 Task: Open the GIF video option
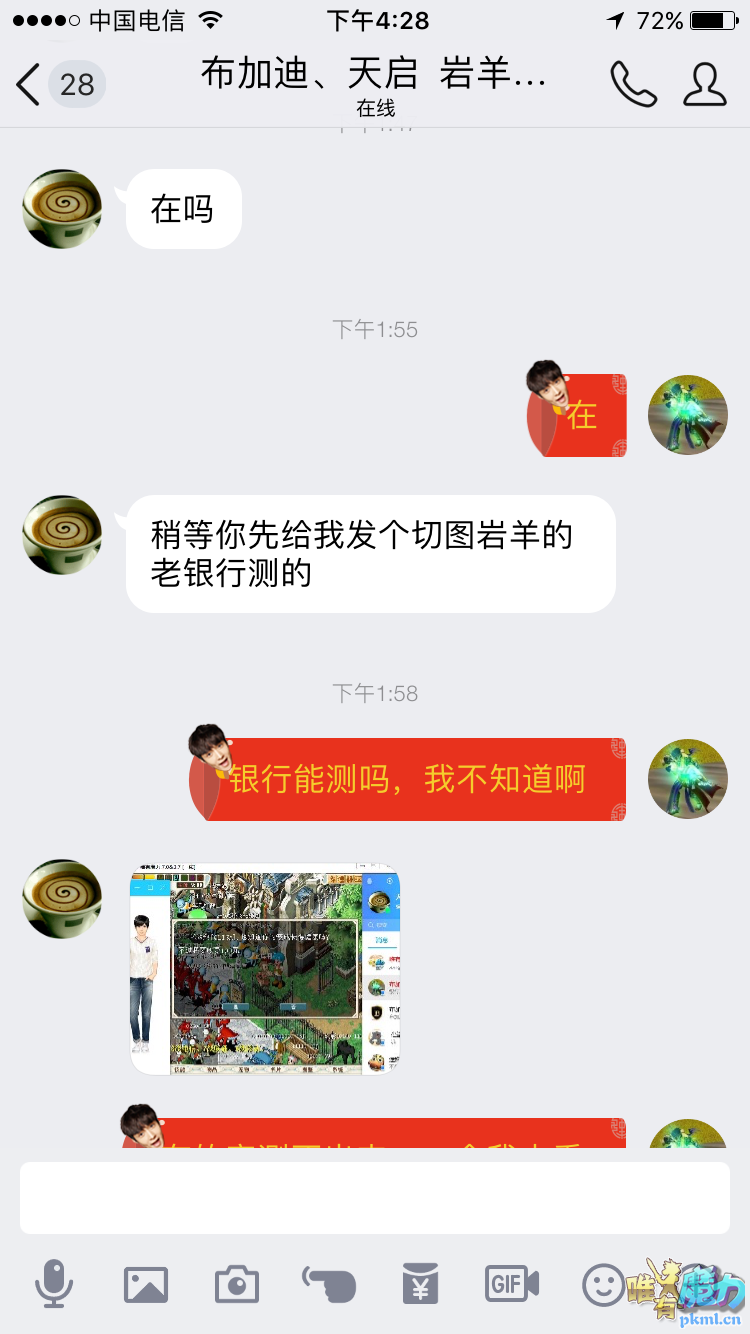pyautogui.click(x=512, y=1283)
